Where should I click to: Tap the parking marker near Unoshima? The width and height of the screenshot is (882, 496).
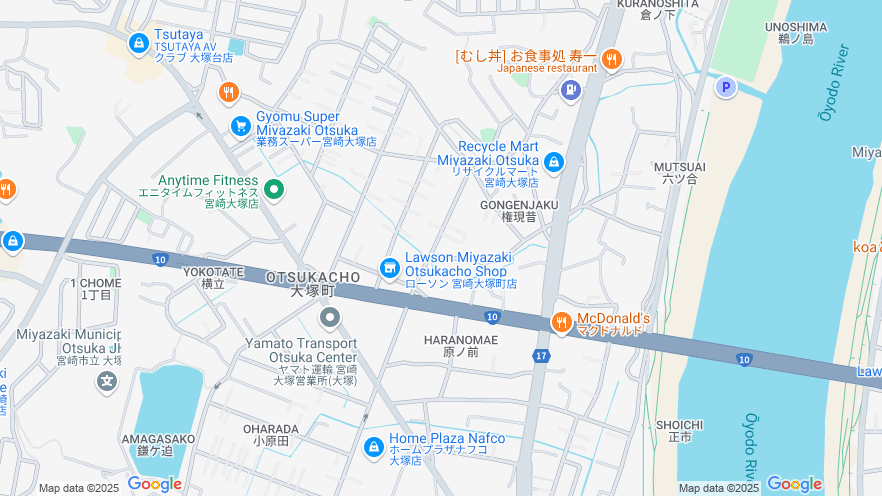[x=726, y=88]
